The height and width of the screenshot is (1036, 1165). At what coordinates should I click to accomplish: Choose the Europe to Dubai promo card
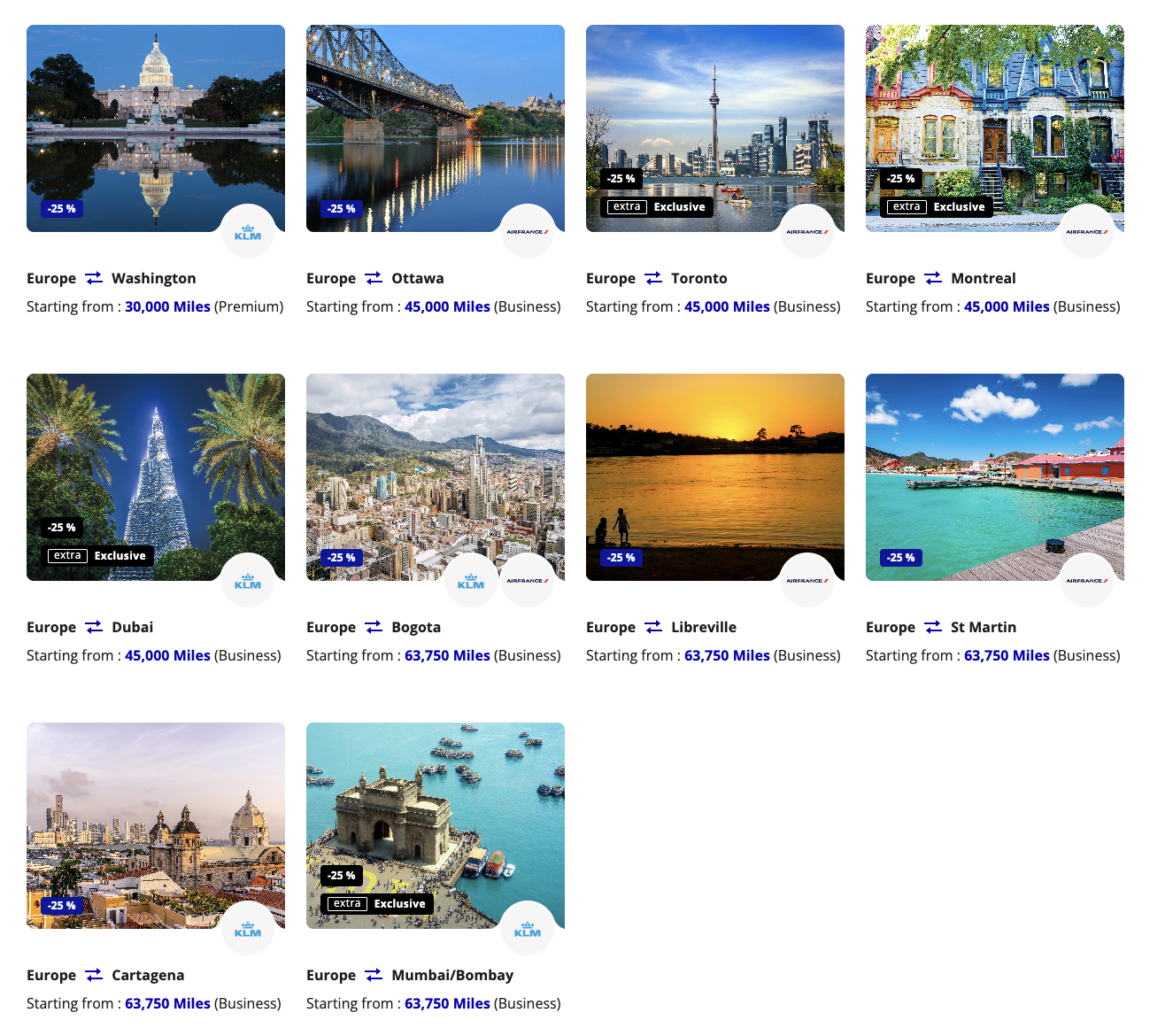click(156, 477)
